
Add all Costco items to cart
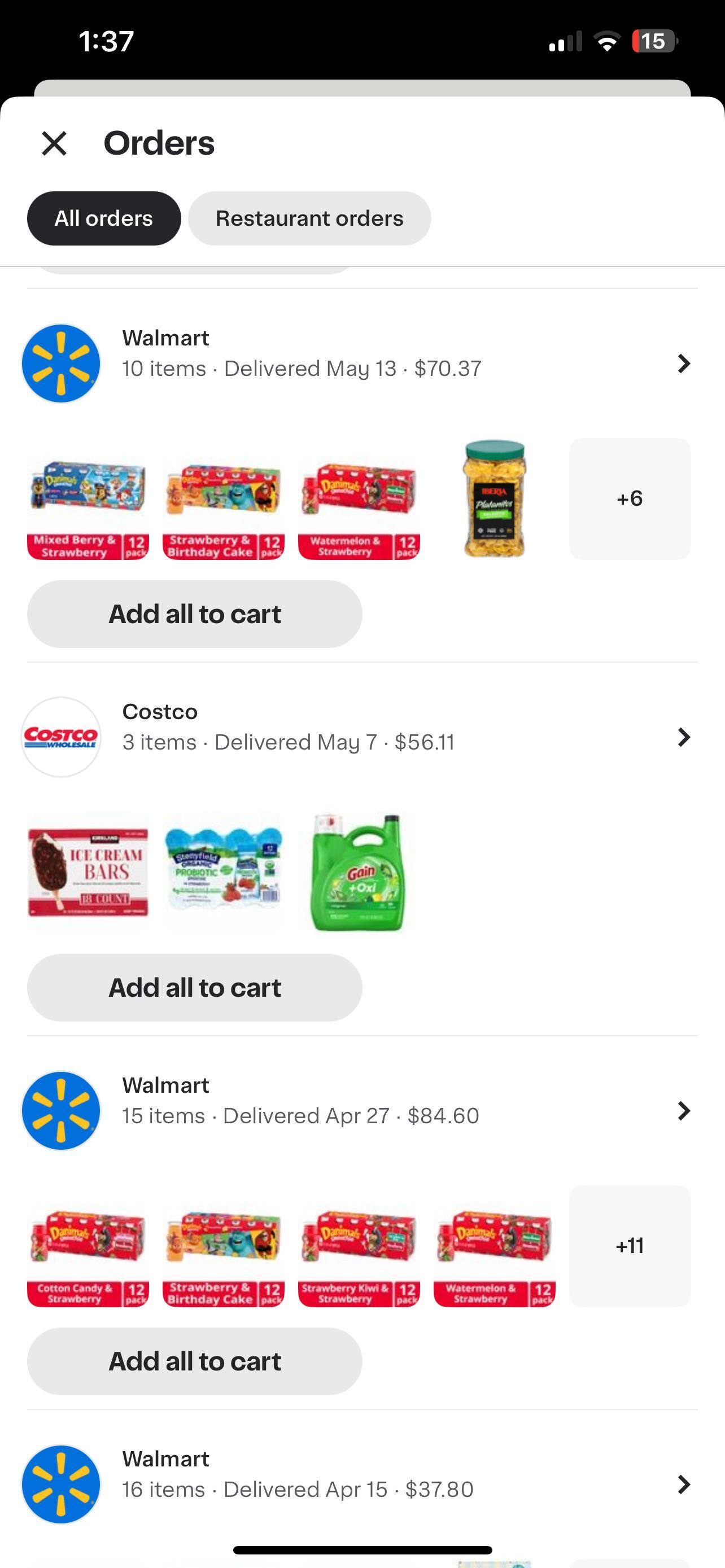194,987
